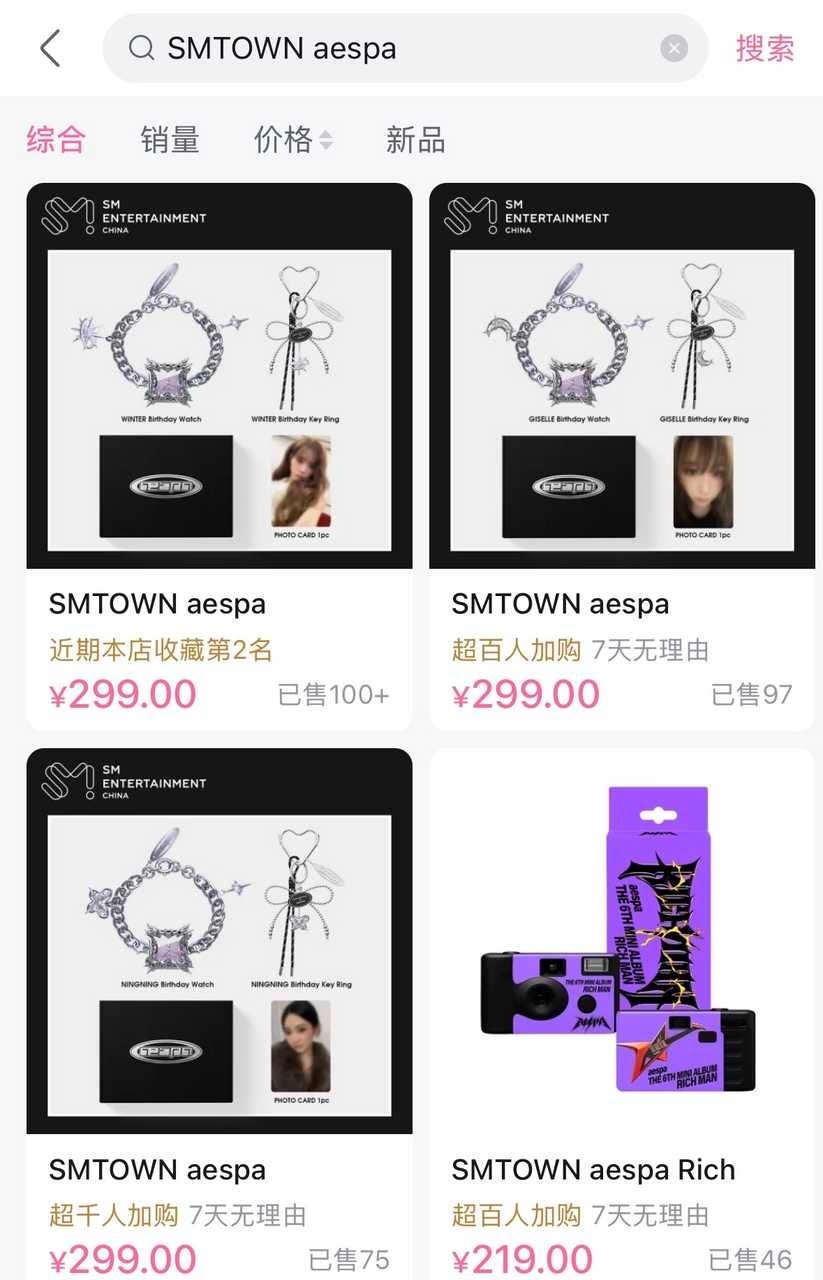Tap the purple Rich Man camera thumbnail
The width and height of the screenshot is (823, 1280).
[x=622, y=940]
